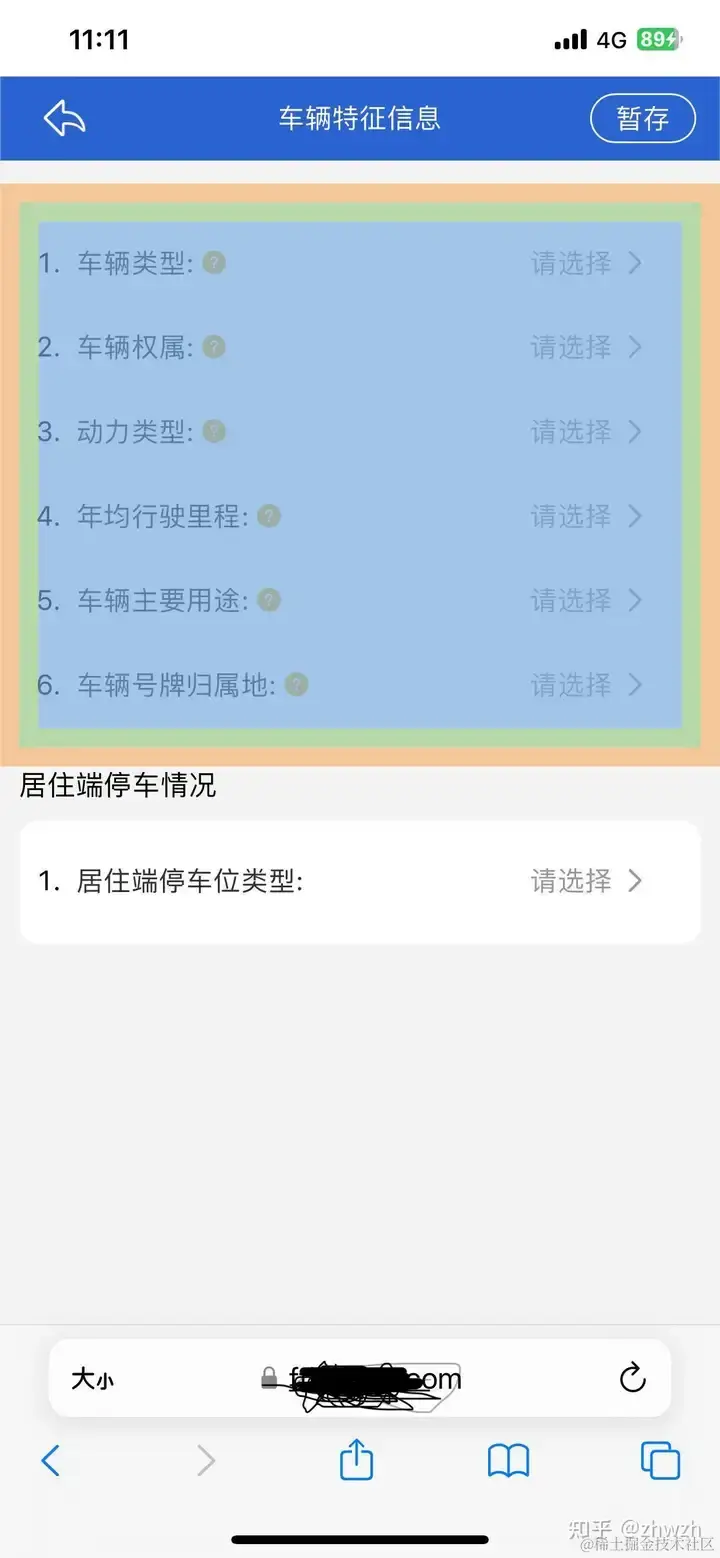Image resolution: width=720 pixels, height=1558 pixels.
Task: Reload the page in Safari
Action: tap(632, 1378)
